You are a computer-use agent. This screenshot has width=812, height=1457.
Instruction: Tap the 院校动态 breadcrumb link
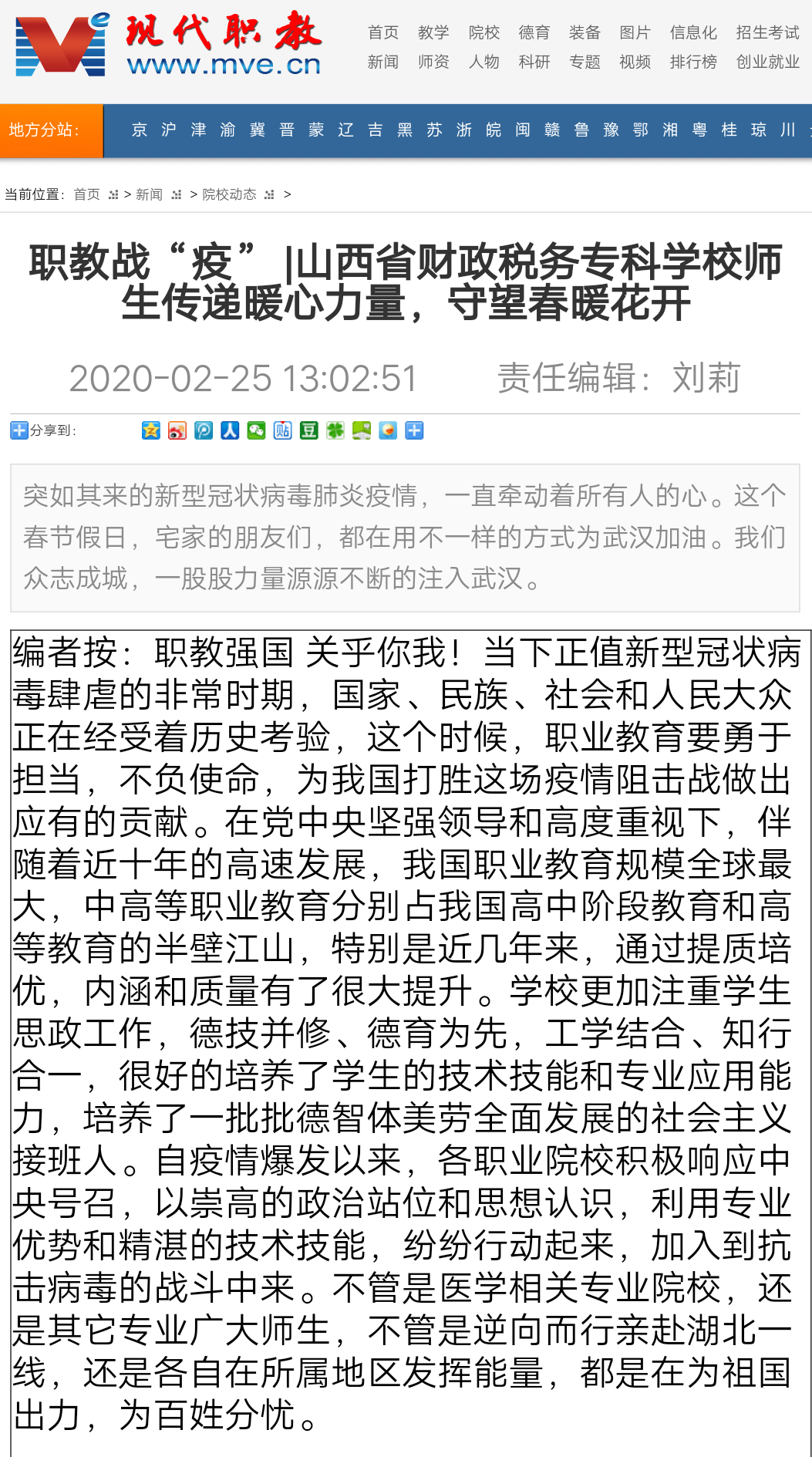point(229,194)
